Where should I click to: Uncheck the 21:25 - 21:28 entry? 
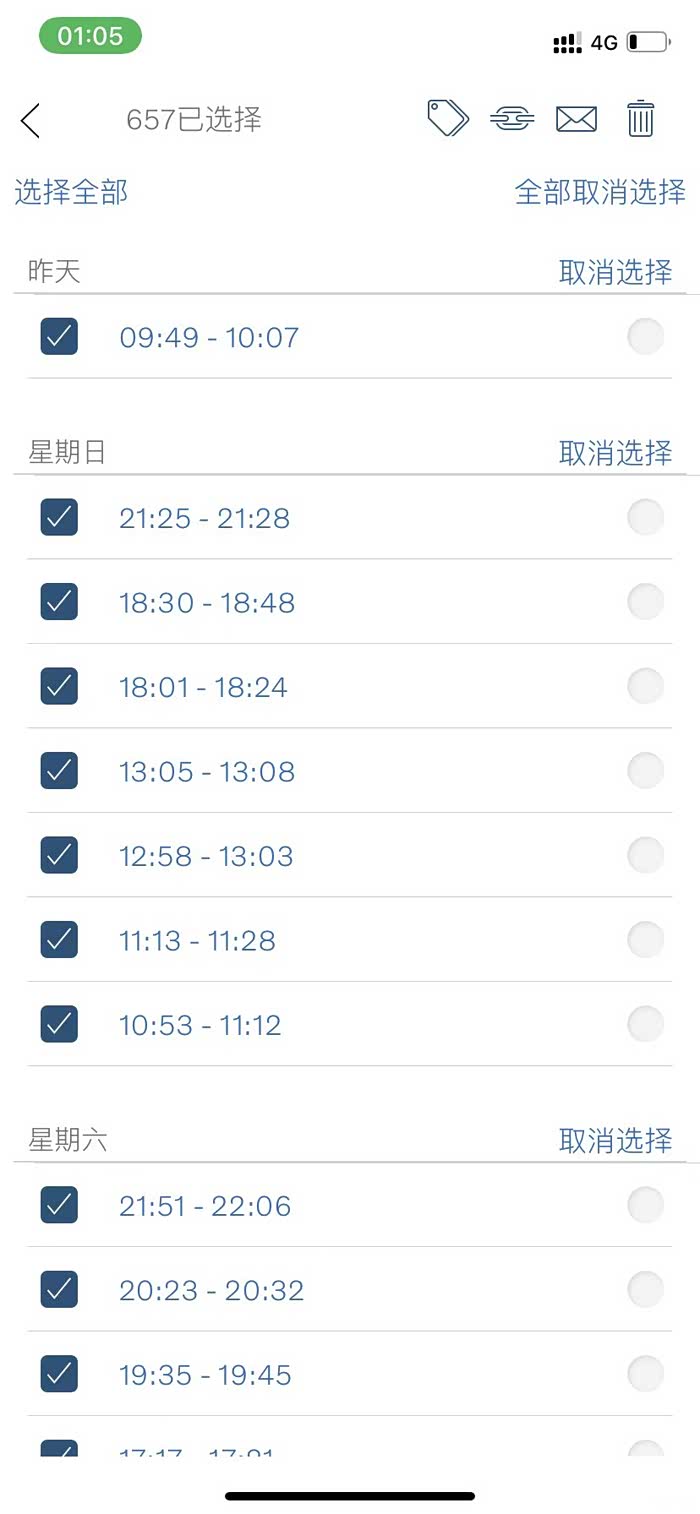59,518
